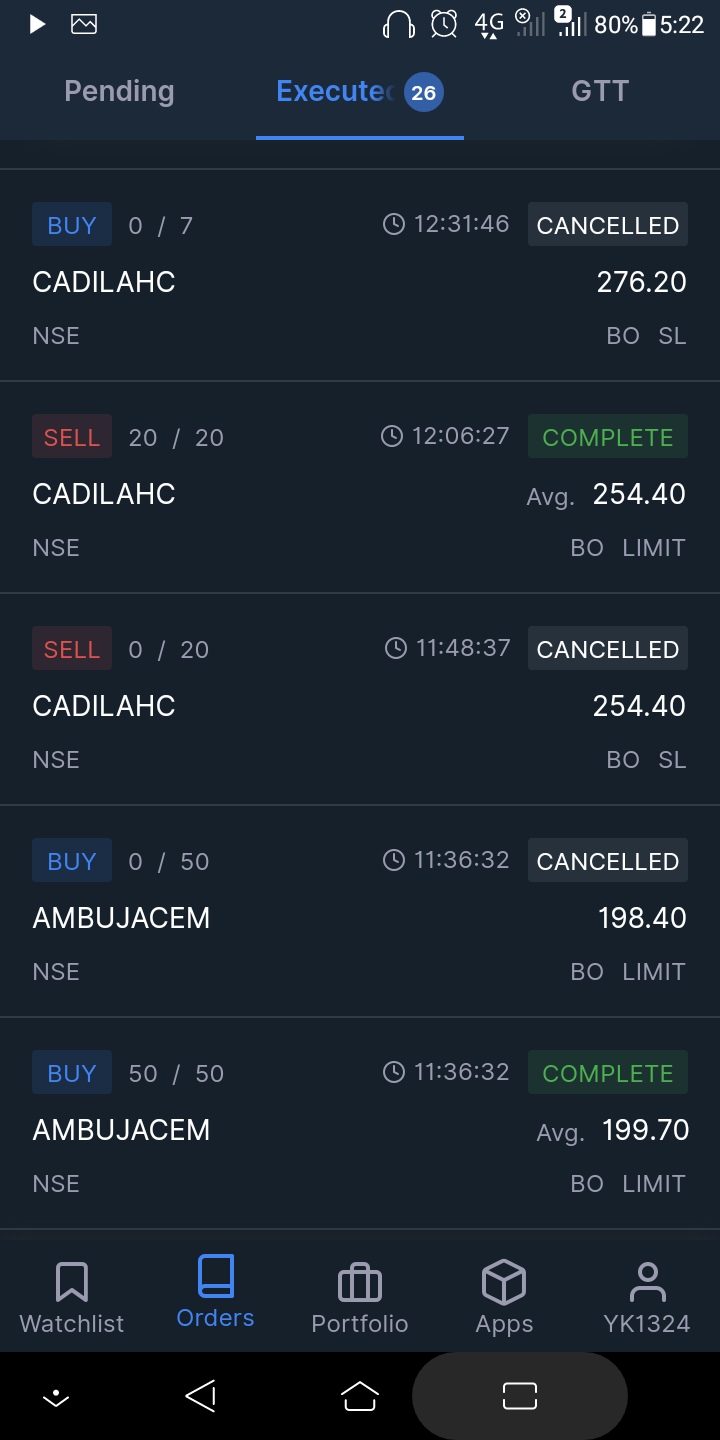The width and height of the screenshot is (720, 1440).
Task: Tap Orders in the bottom navigation
Action: (215, 1295)
